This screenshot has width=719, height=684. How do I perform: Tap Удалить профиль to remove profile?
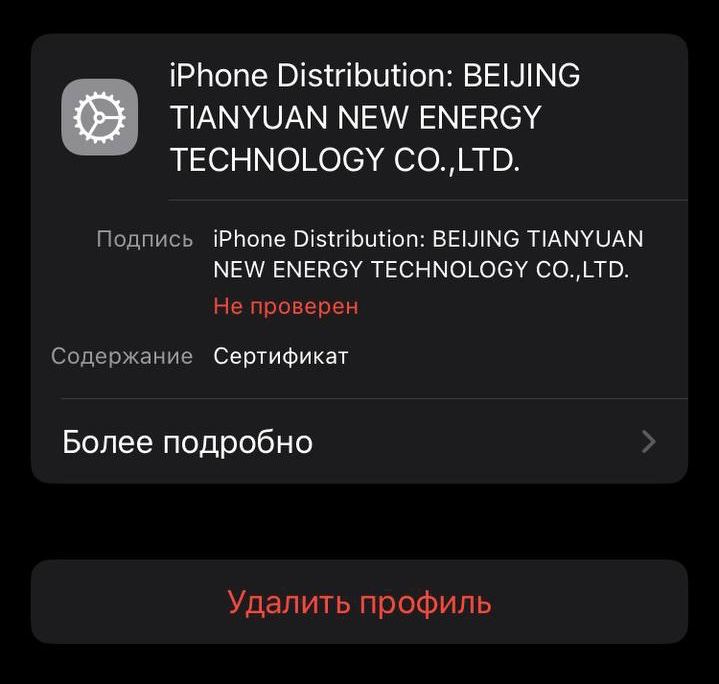coord(359,602)
